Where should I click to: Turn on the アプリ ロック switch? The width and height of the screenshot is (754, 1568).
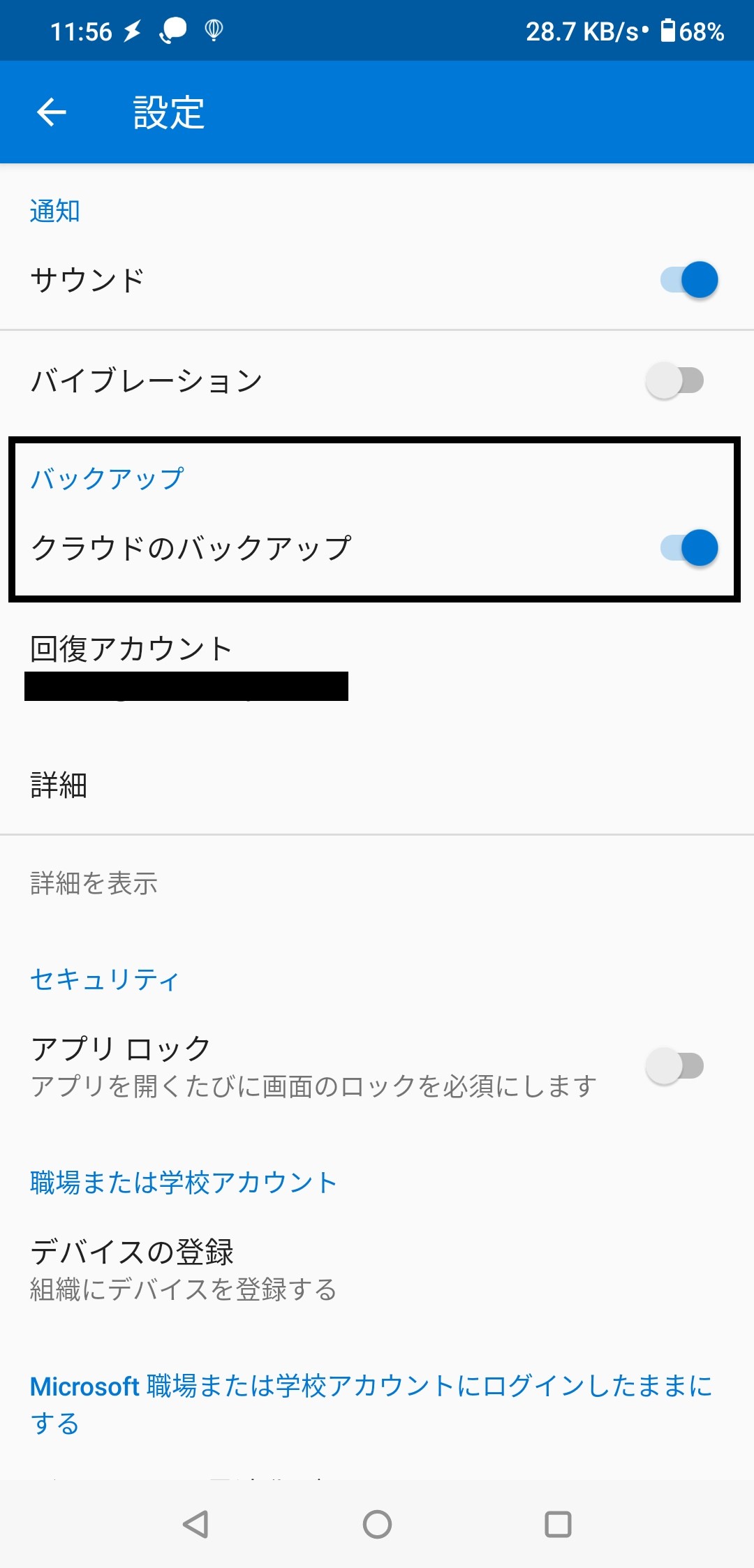click(674, 1066)
